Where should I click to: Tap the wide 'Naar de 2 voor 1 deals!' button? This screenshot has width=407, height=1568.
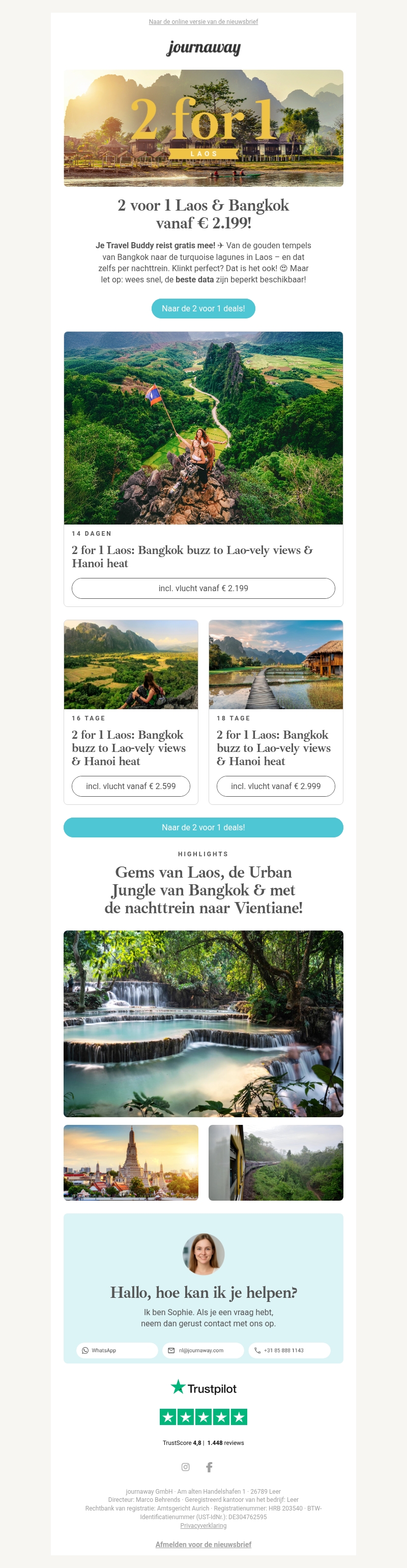[203, 827]
